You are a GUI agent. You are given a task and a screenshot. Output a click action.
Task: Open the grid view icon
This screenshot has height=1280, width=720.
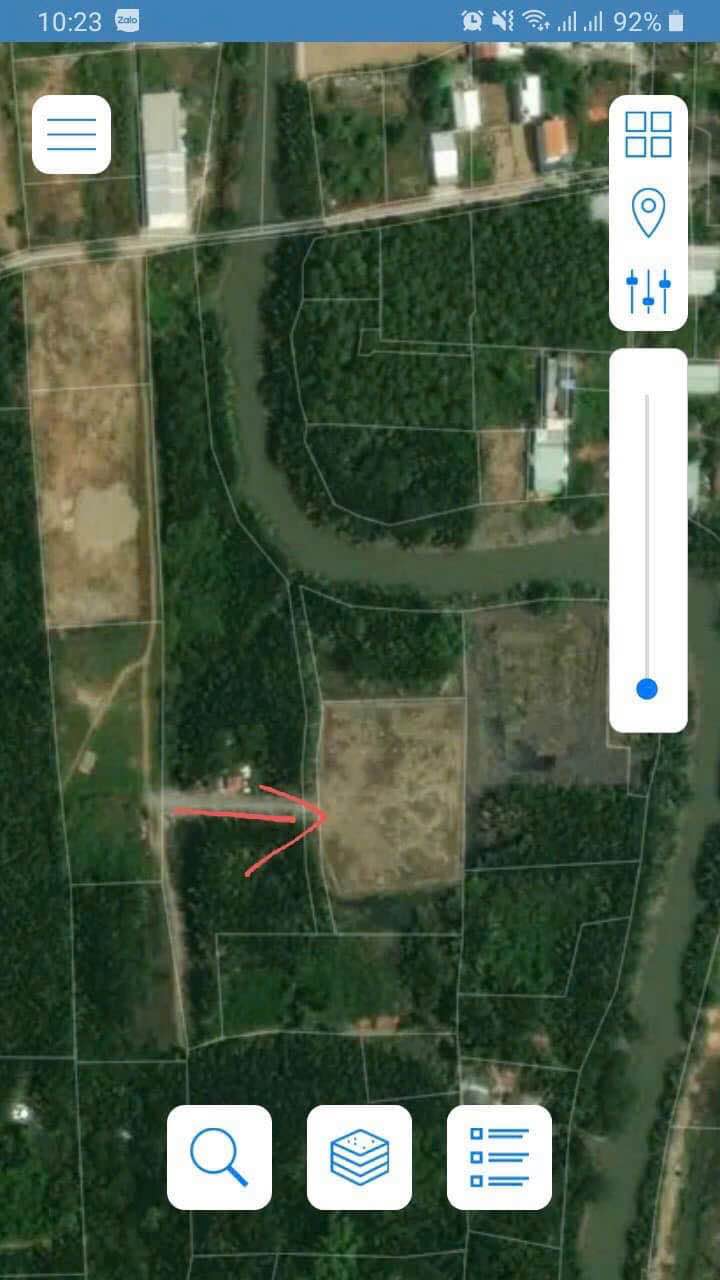click(x=648, y=134)
